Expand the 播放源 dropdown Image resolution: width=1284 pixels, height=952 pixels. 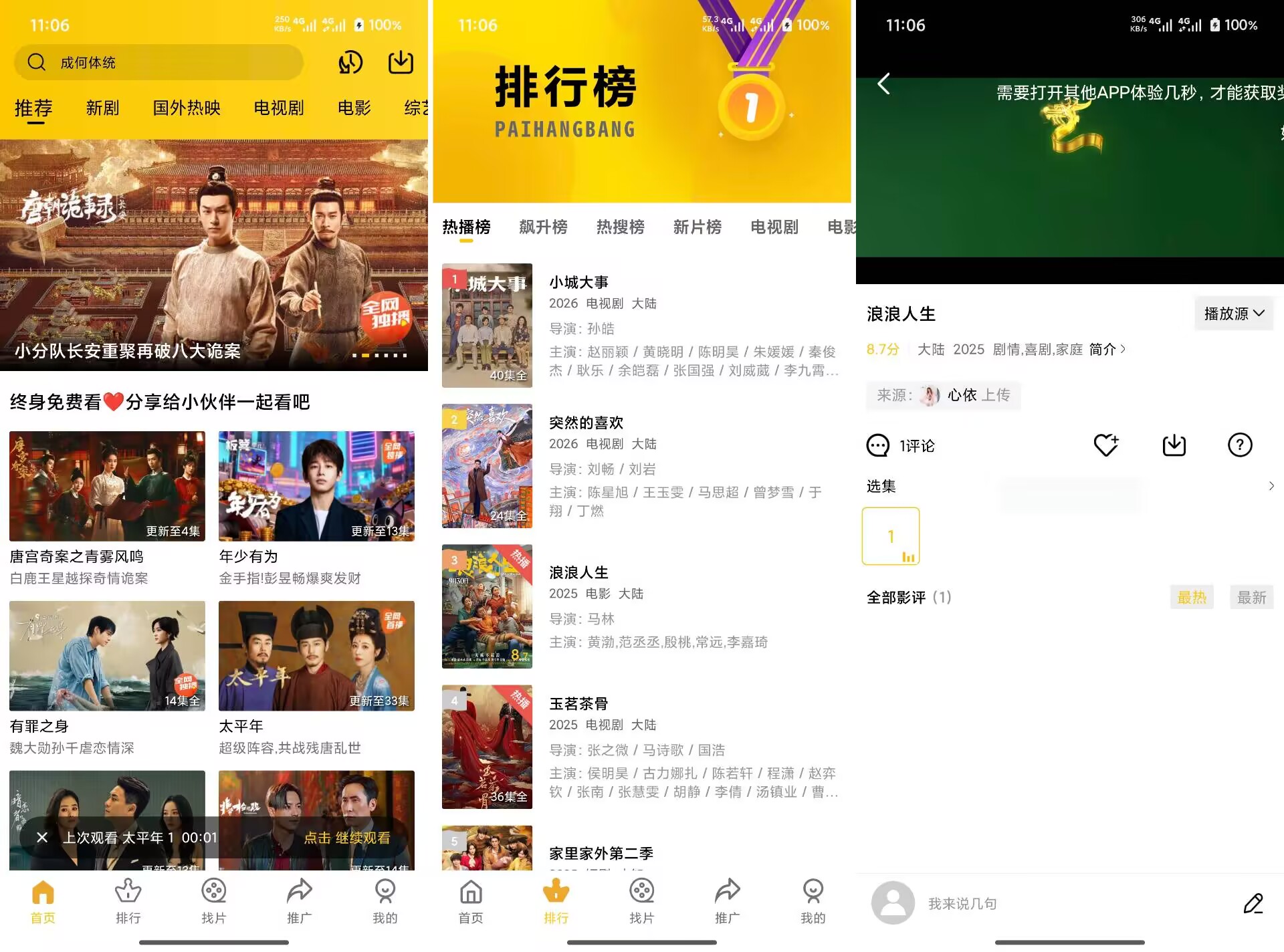pyautogui.click(x=1234, y=314)
